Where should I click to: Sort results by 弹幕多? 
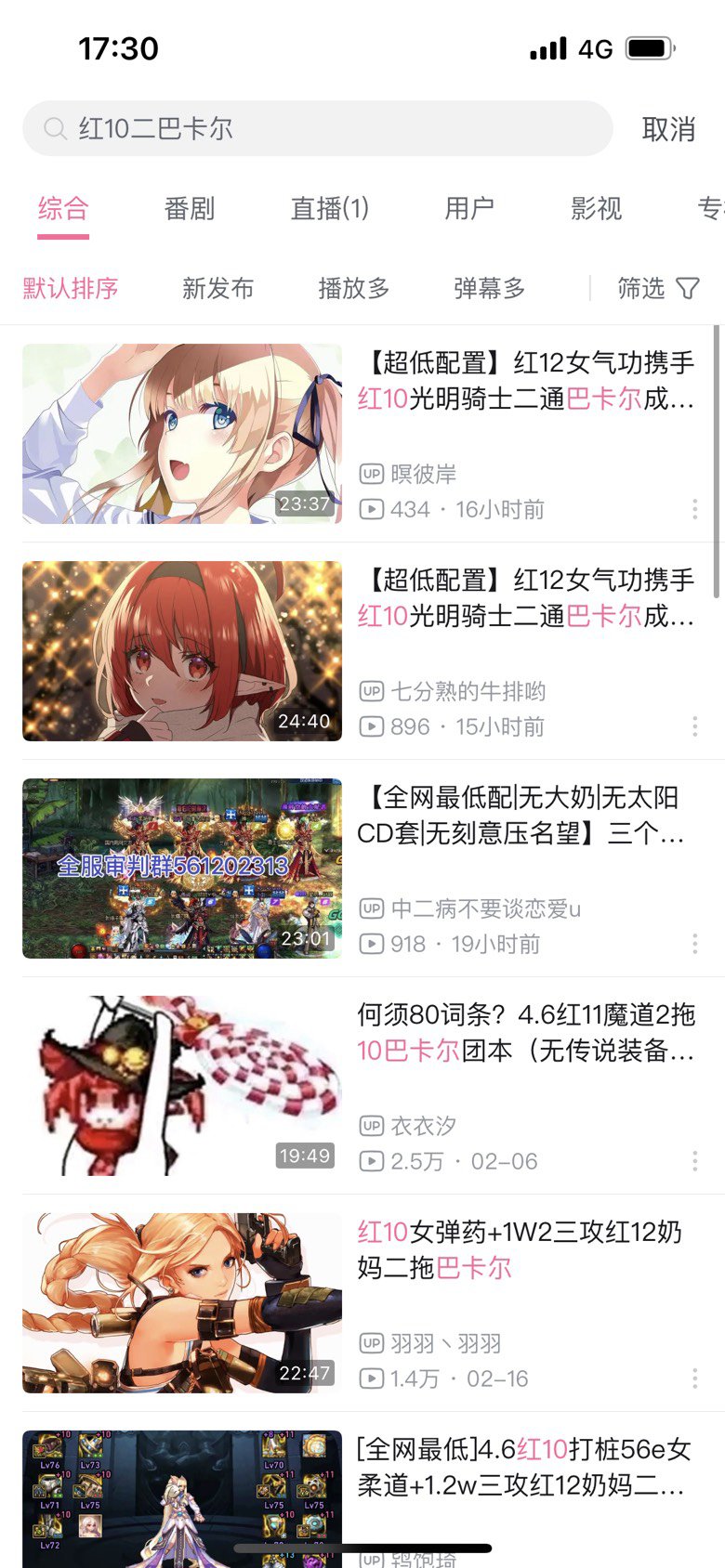pyautogui.click(x=489, y=289)
